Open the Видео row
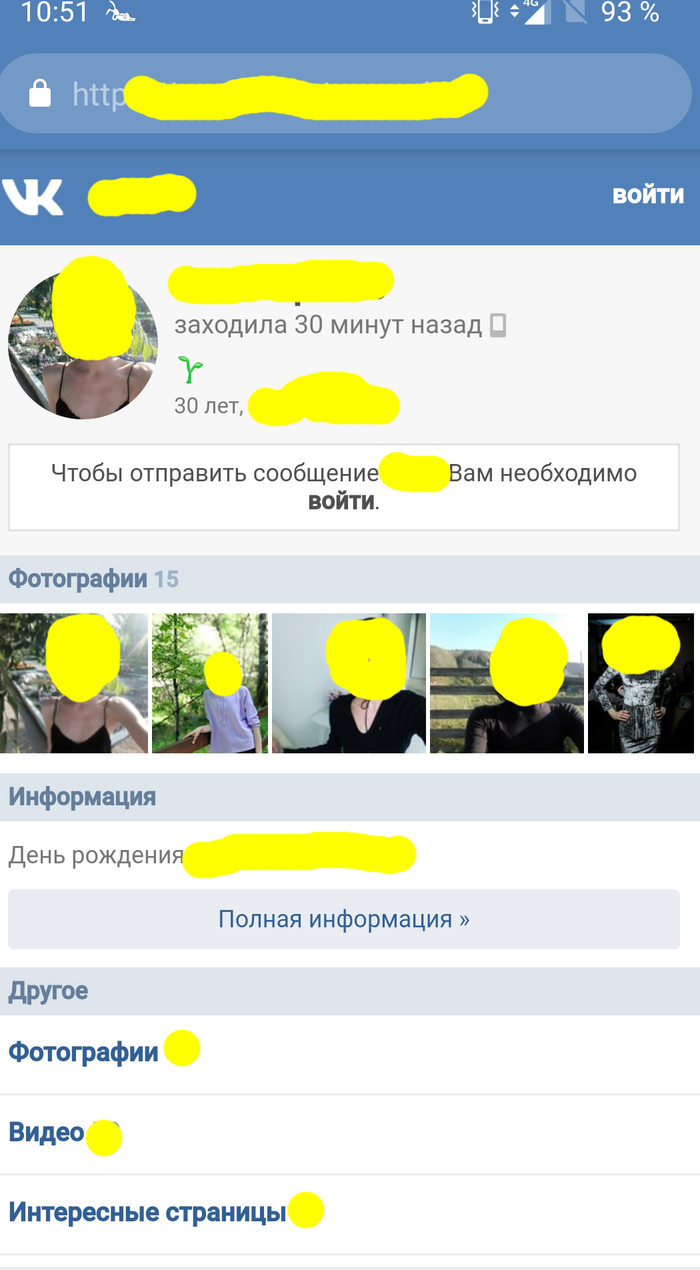700x1270 pixels. click(x=47, y=1132)
